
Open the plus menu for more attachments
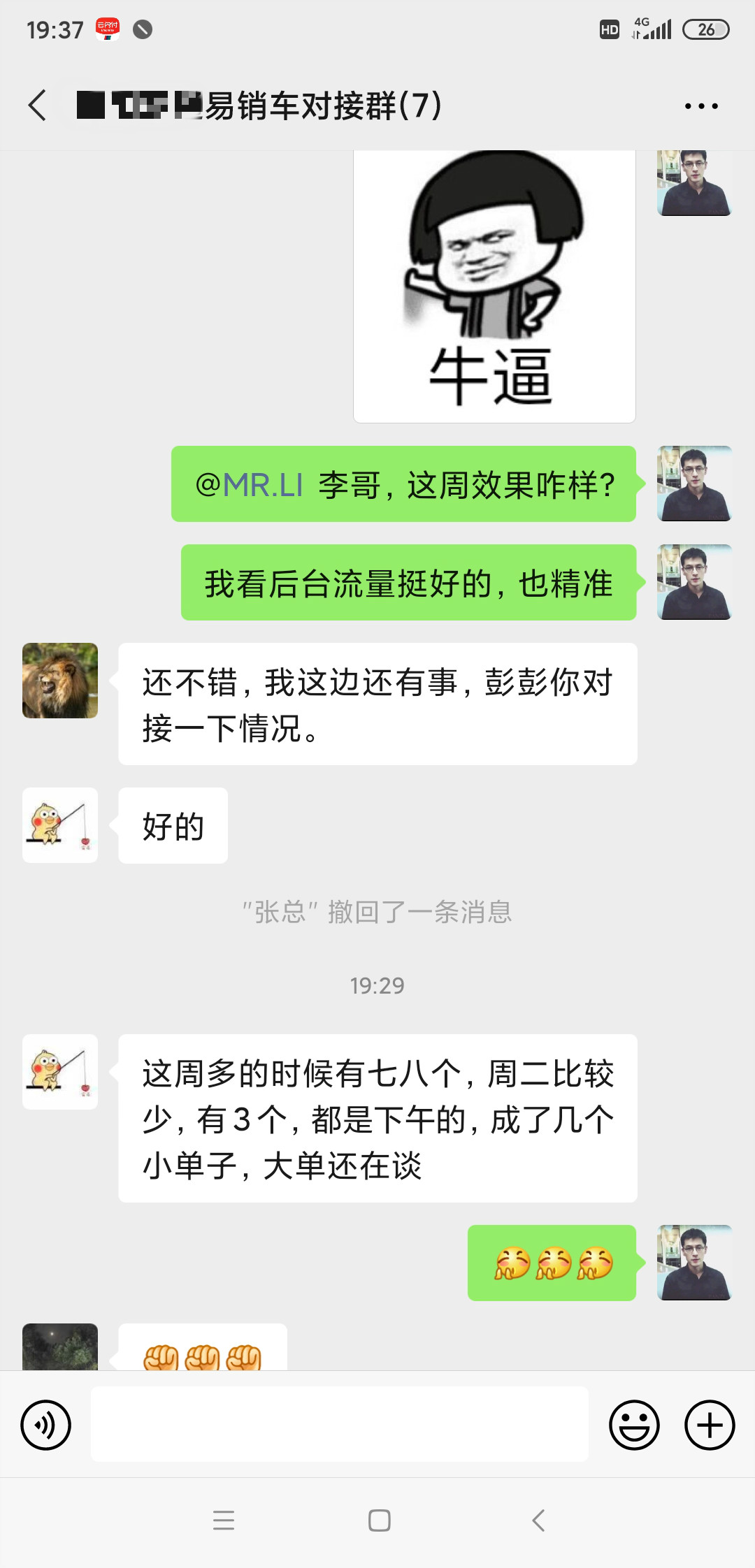(709, 1425)
